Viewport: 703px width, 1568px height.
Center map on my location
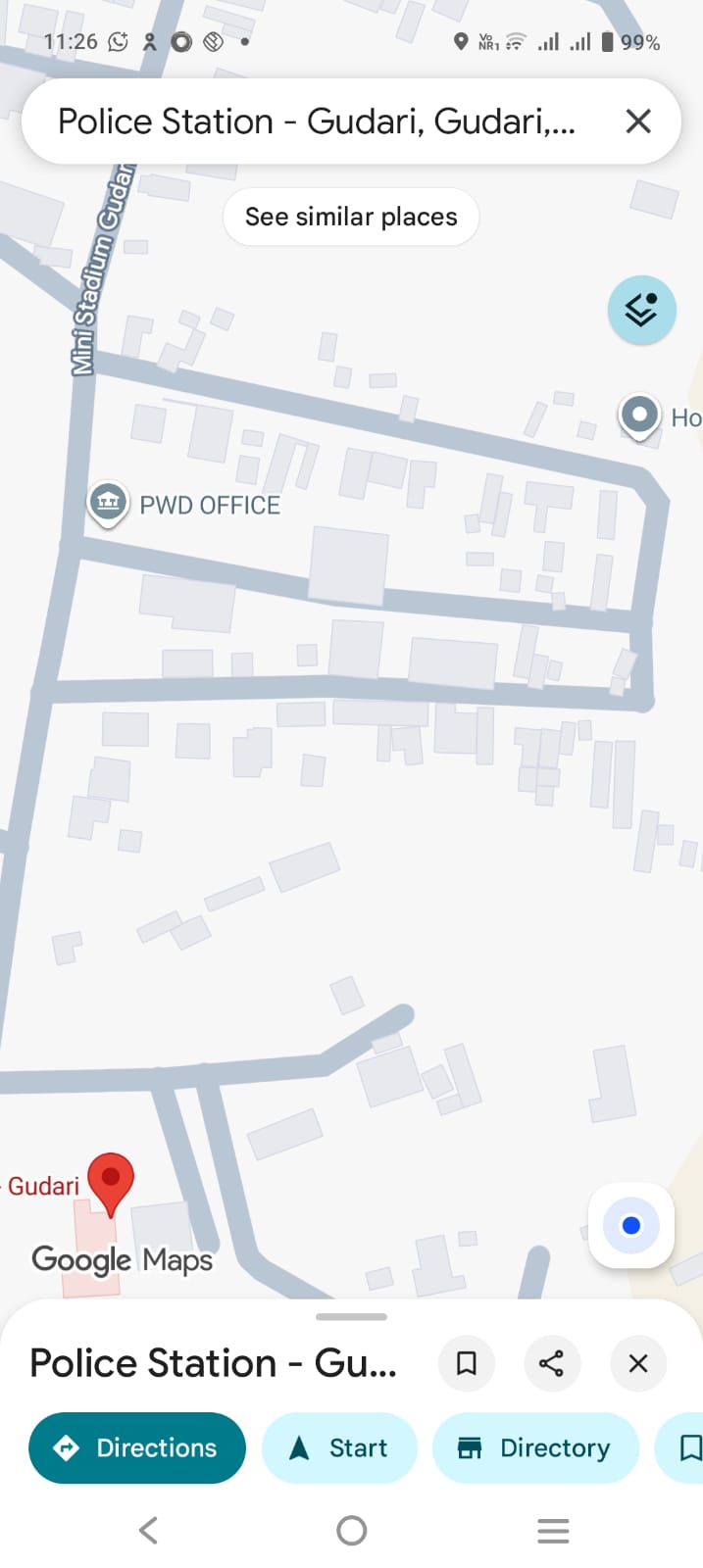click(630, 1225)
